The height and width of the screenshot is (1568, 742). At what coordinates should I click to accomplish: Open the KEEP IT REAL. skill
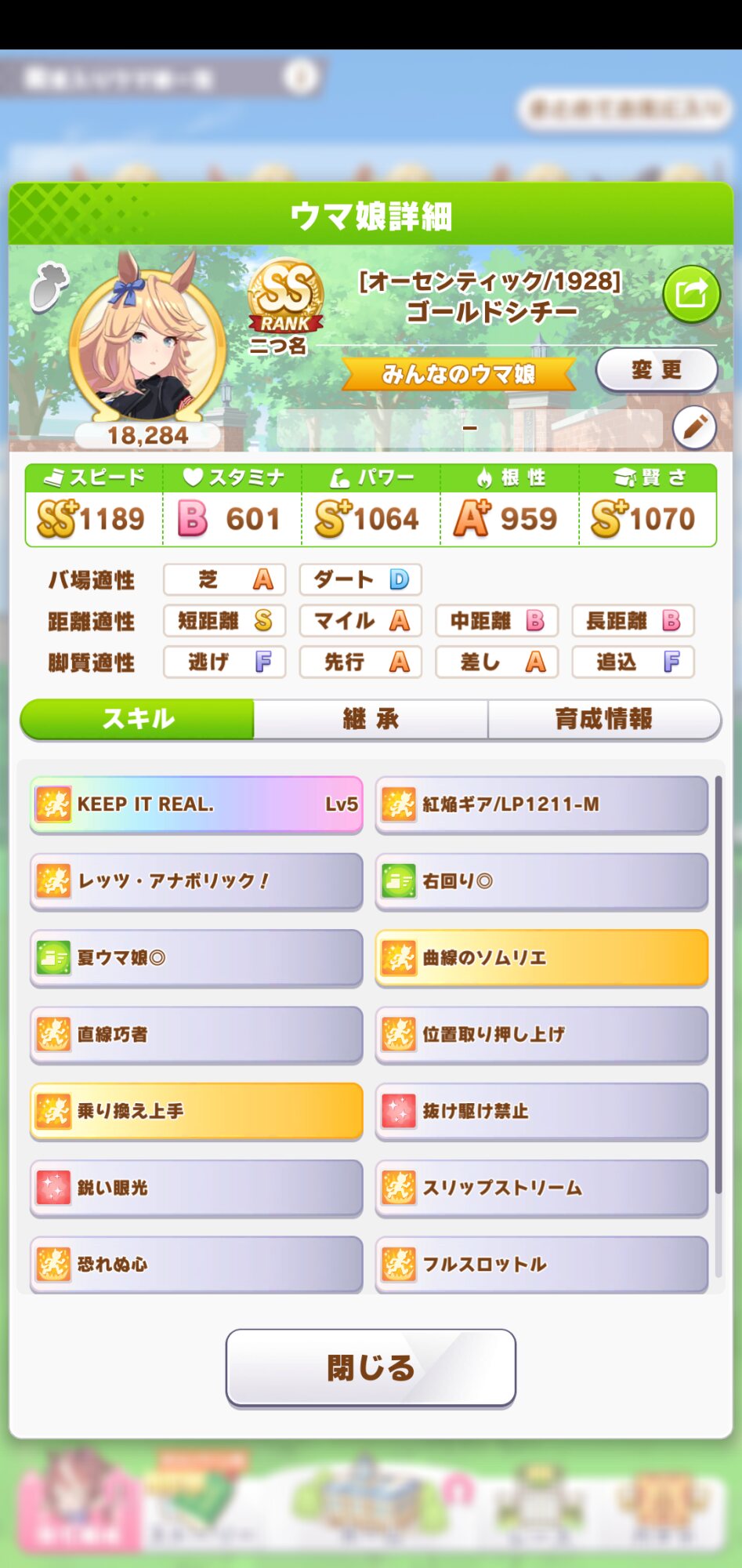pyautogui.click(x=197, y=804)
